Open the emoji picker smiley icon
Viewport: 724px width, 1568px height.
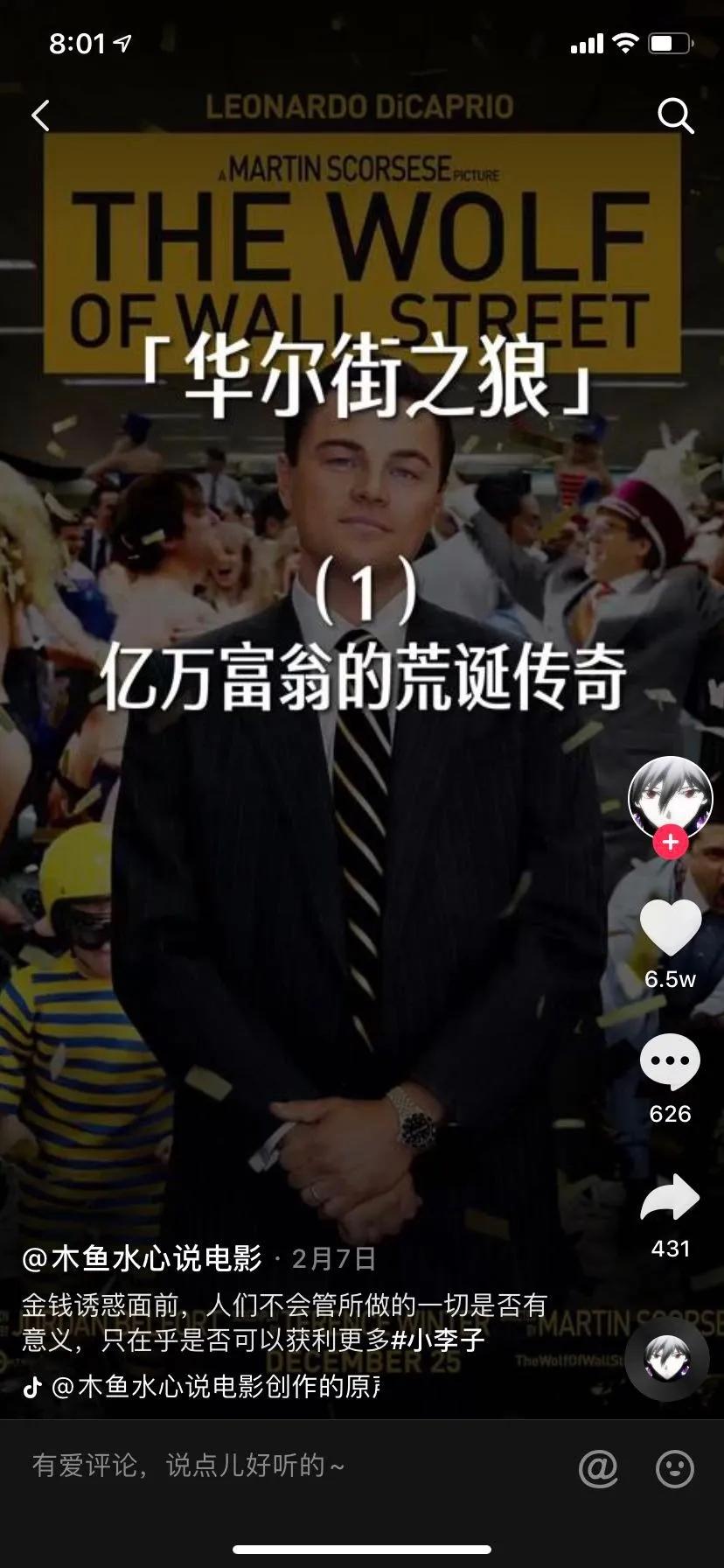point(674,1467)
